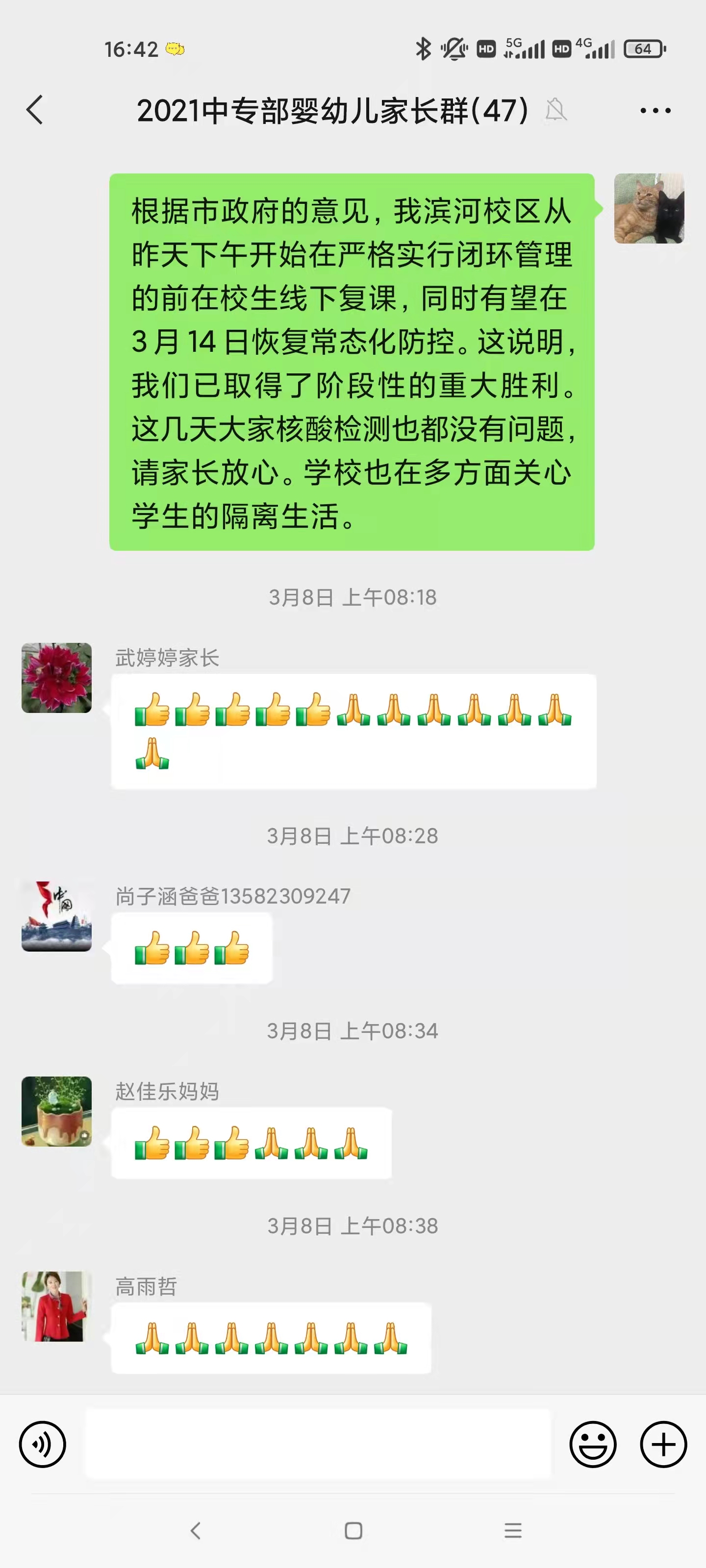Open the group chat's three-dot menu
The height and width of the screenshot is (1568, 706).
[655, 110]
